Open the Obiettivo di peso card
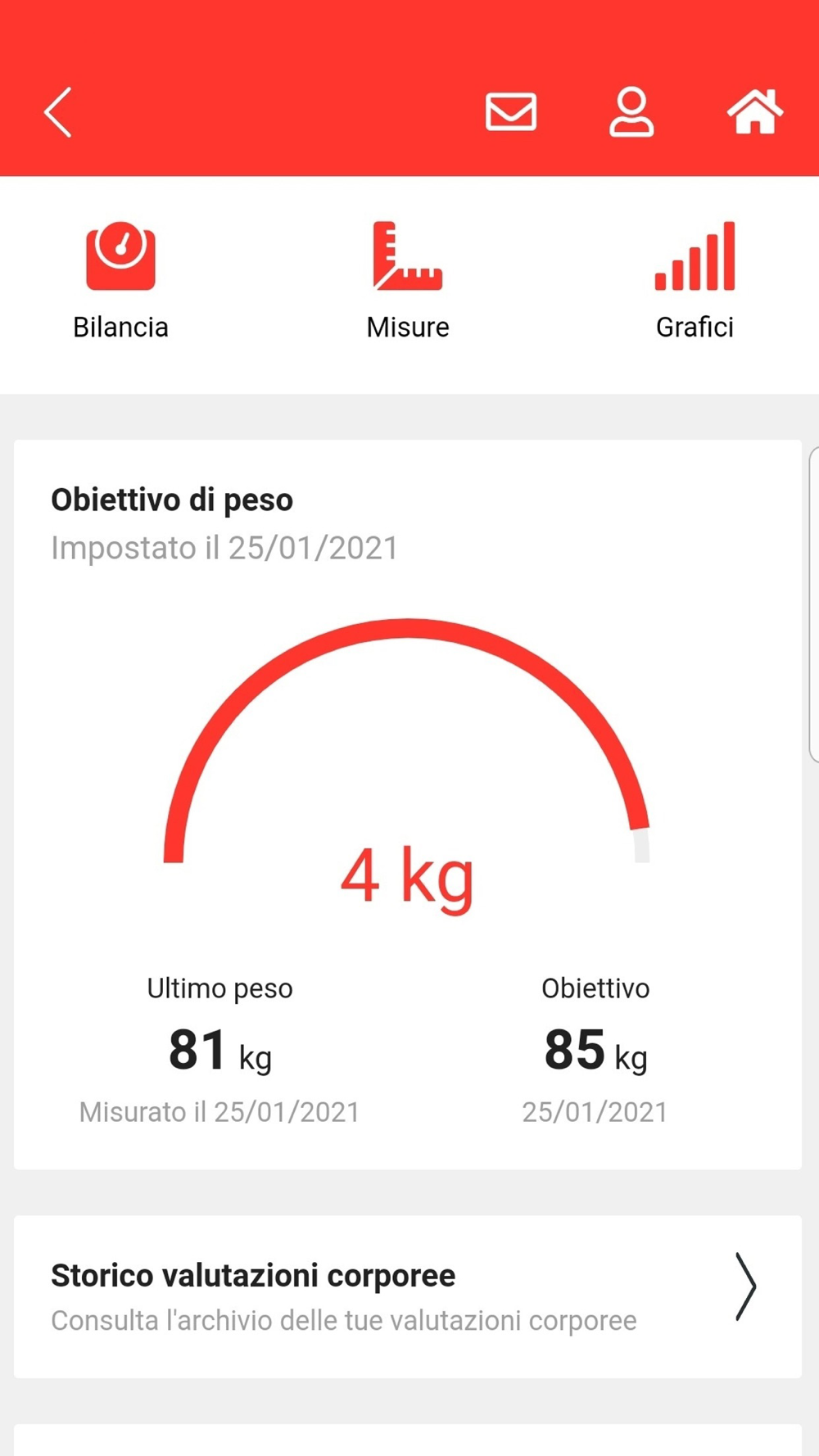This screenshot has width=819, height=1456. pos(408,804)
